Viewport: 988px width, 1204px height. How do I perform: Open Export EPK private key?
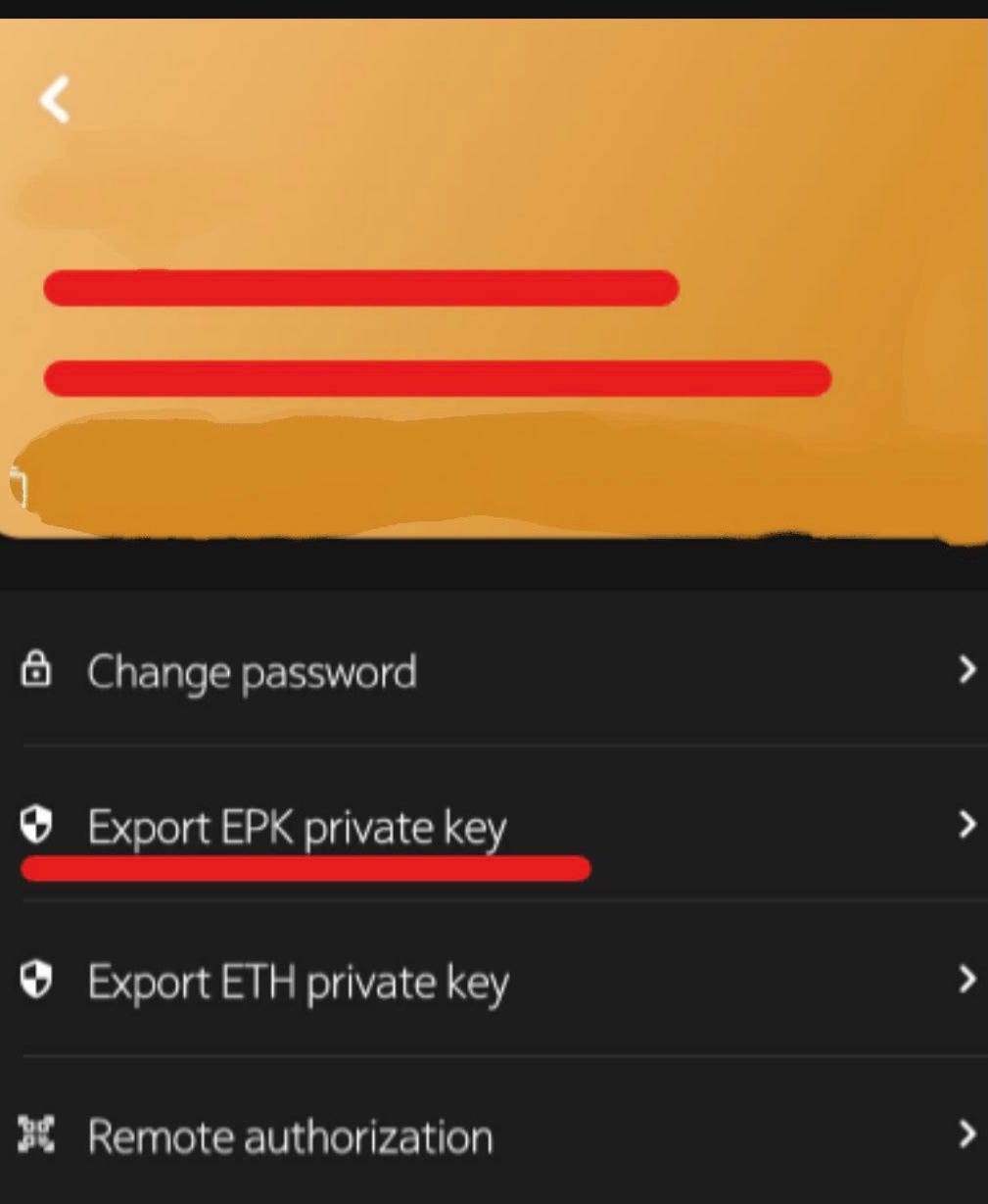coord(297,828)
